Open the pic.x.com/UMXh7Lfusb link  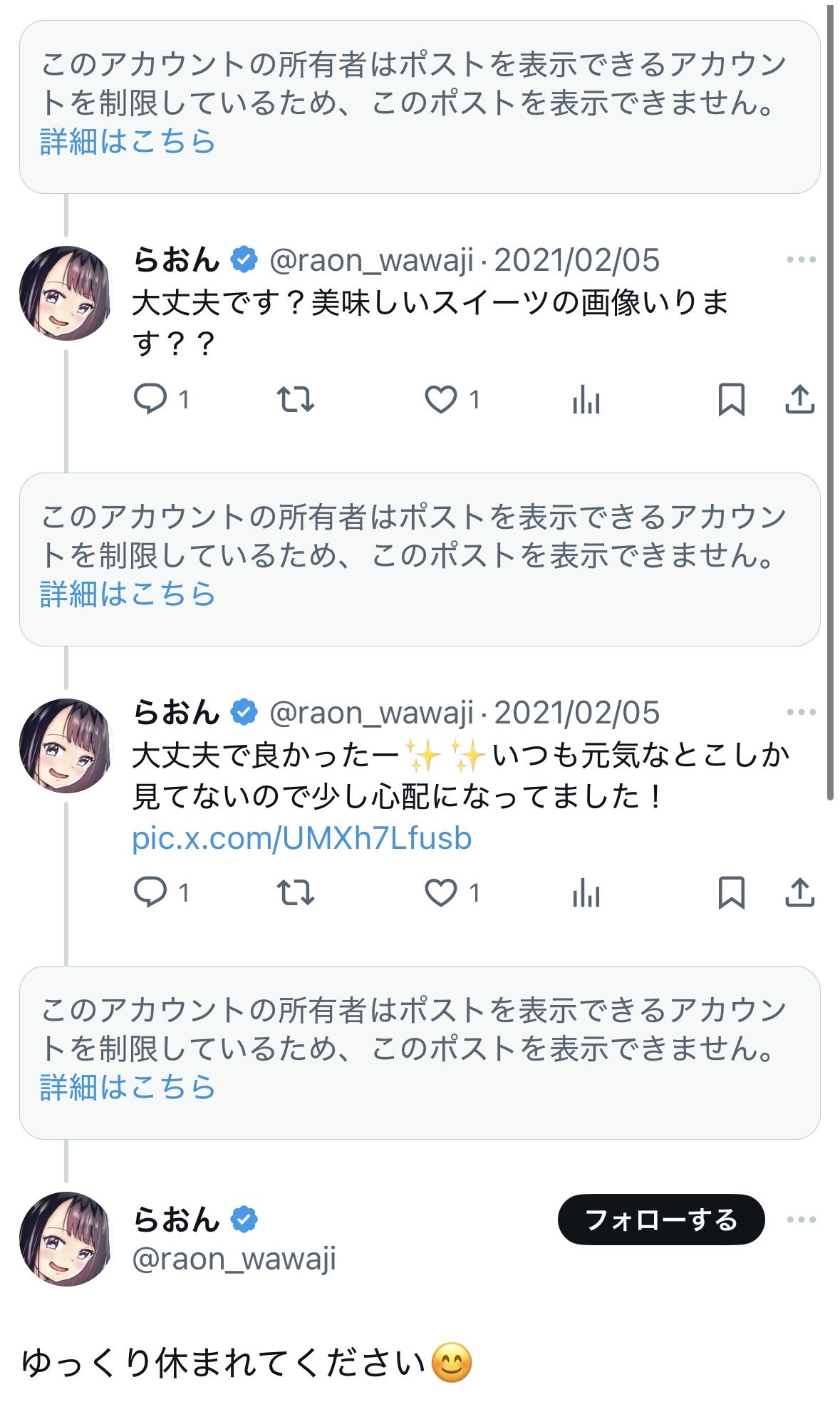pyautogui.click(x=301, y=838)
